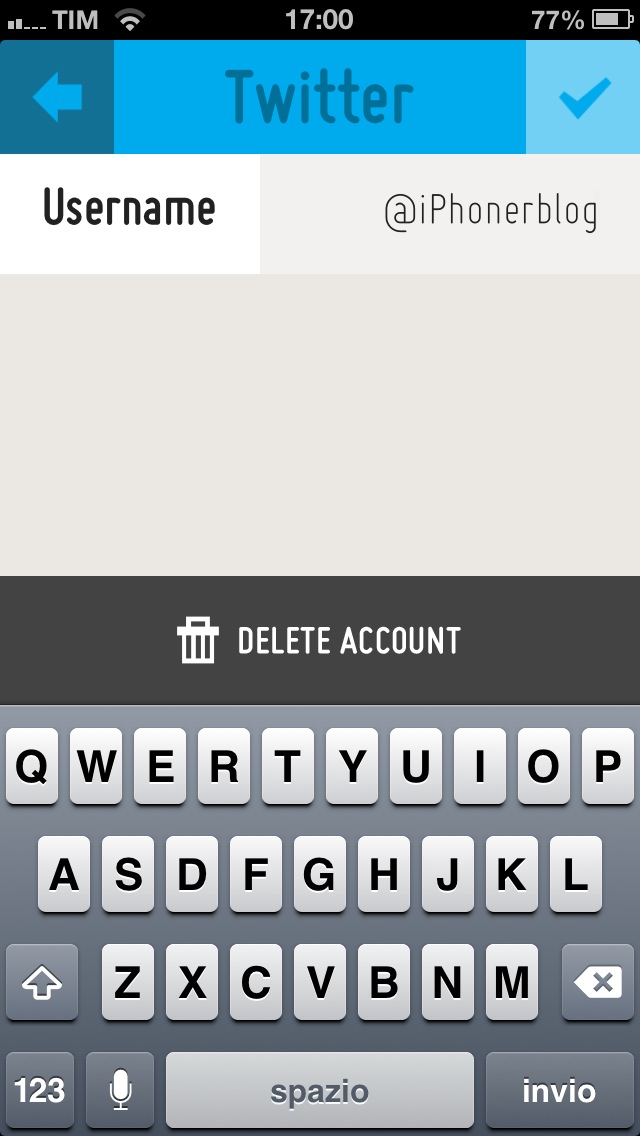Go back using the arrow icon
Screen dimensions: 640x1136
coord(57,97)
